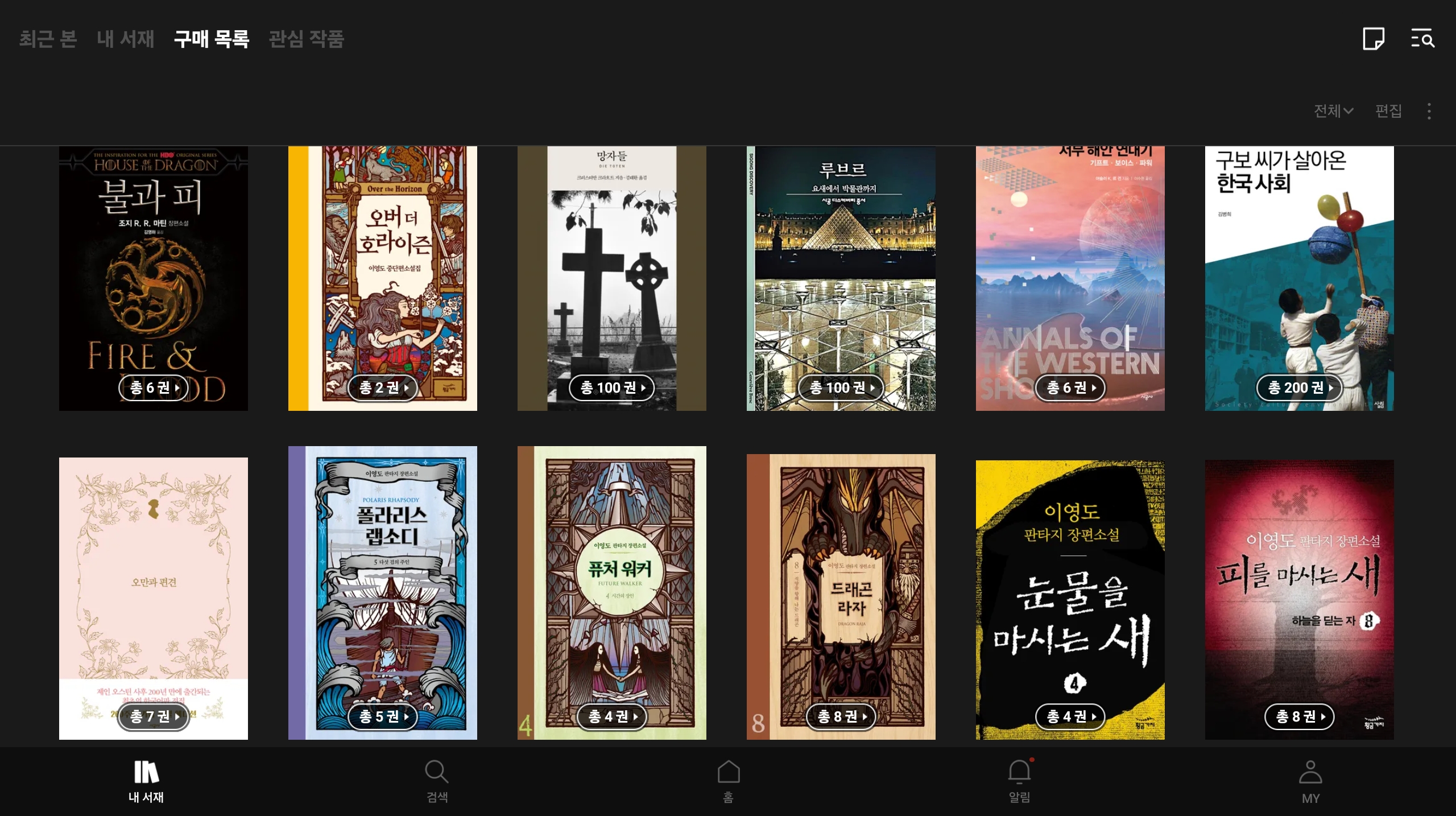
Task: Open the 눈물을 마시는 새 series
Action: (1070, 599)
